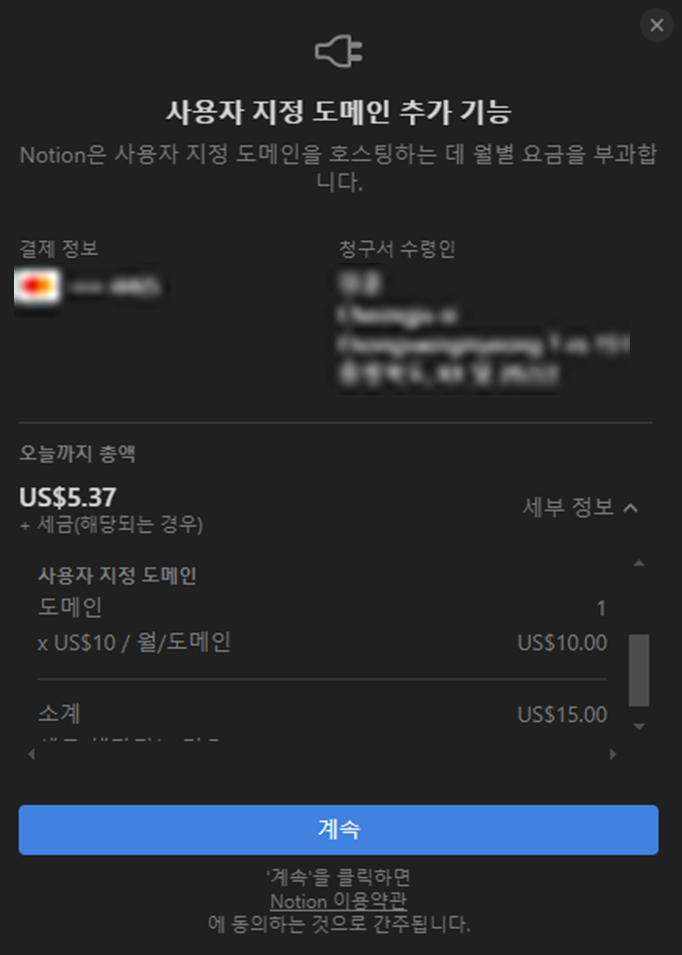This screenshot has width=682, height=955.
Task: Tap the horizontal scroll left arrow
Action: (31, 753)
